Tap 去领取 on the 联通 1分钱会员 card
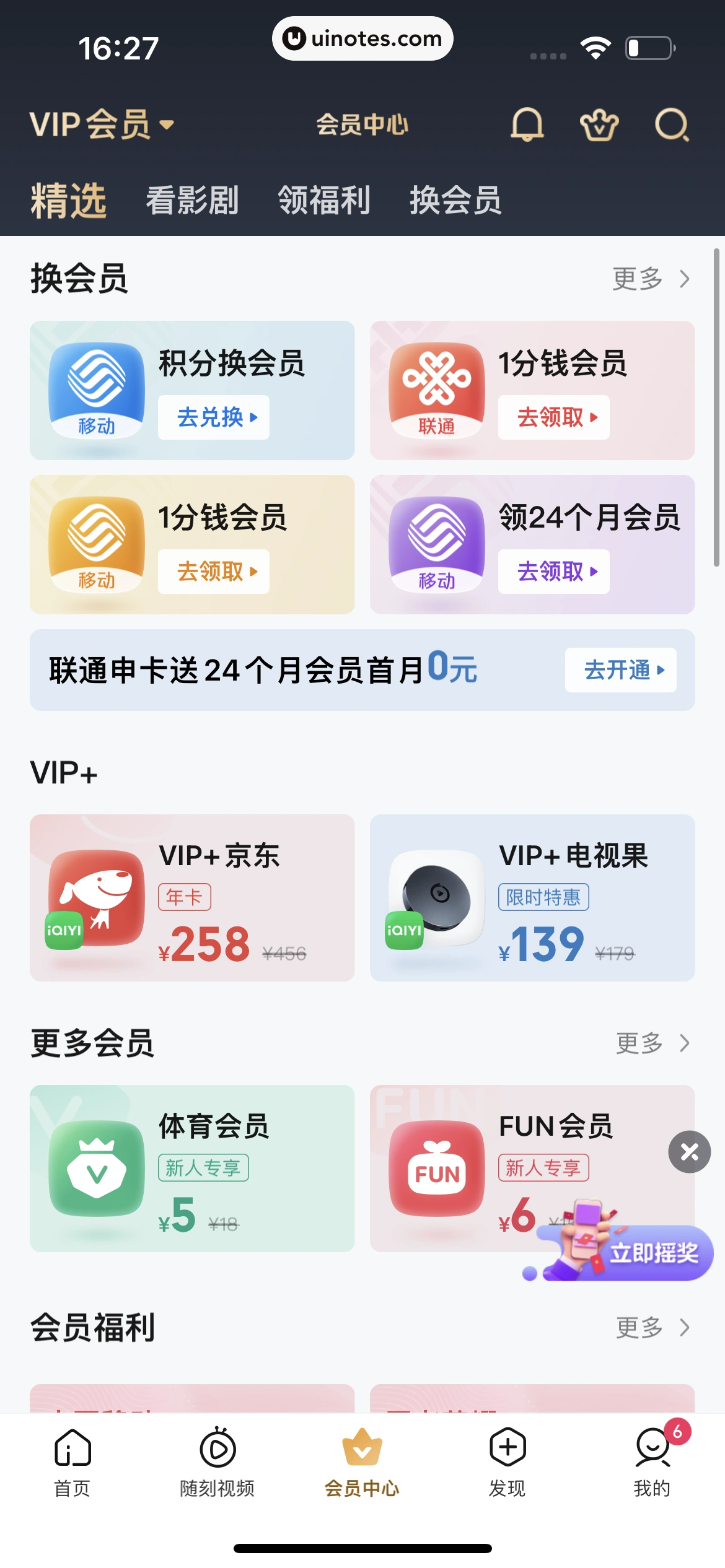This screenshot has height=1568, width=725. pyautogui.click(x=554, y=417)
